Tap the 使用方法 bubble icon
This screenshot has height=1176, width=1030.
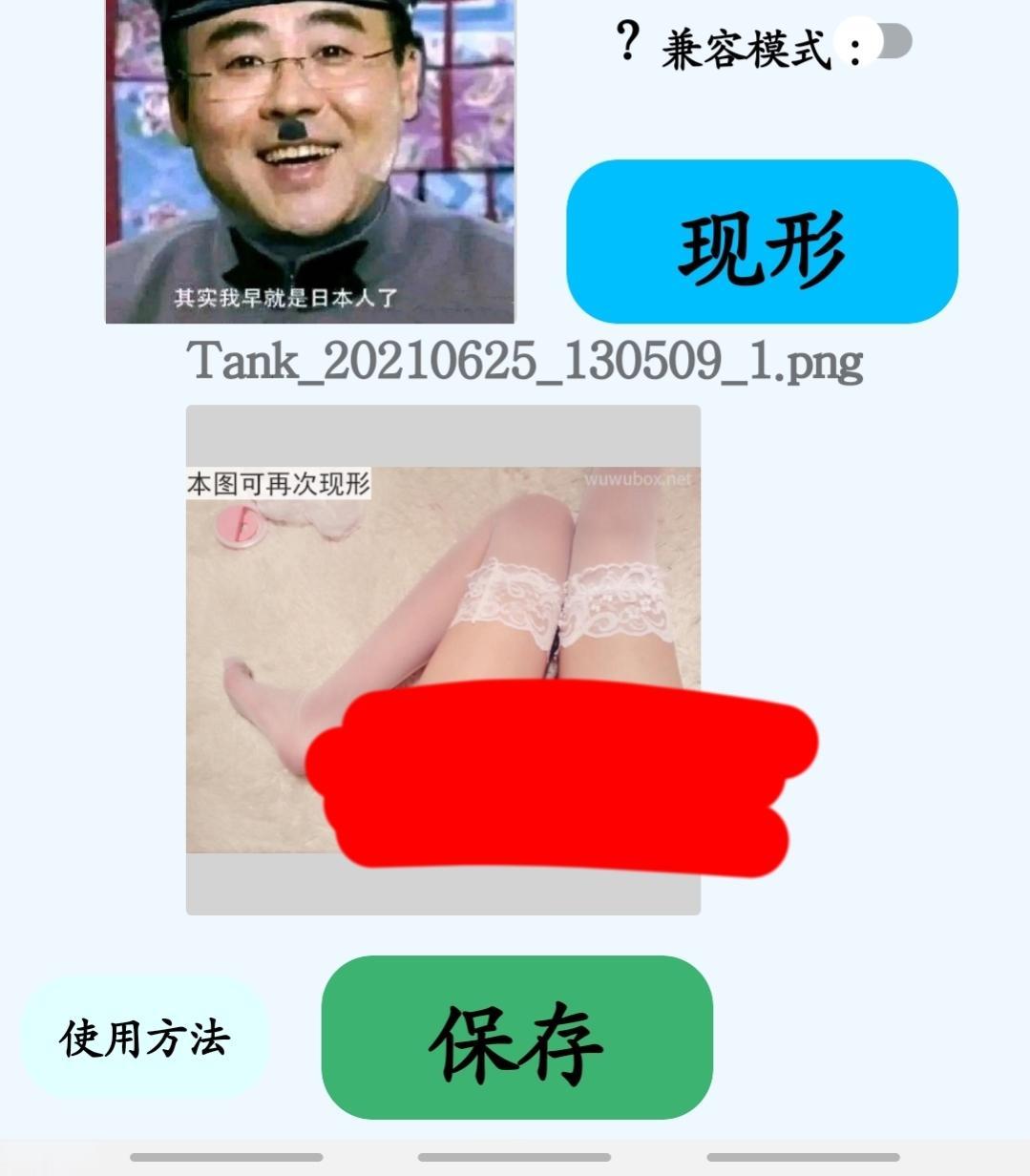(x=143, y=1040)
